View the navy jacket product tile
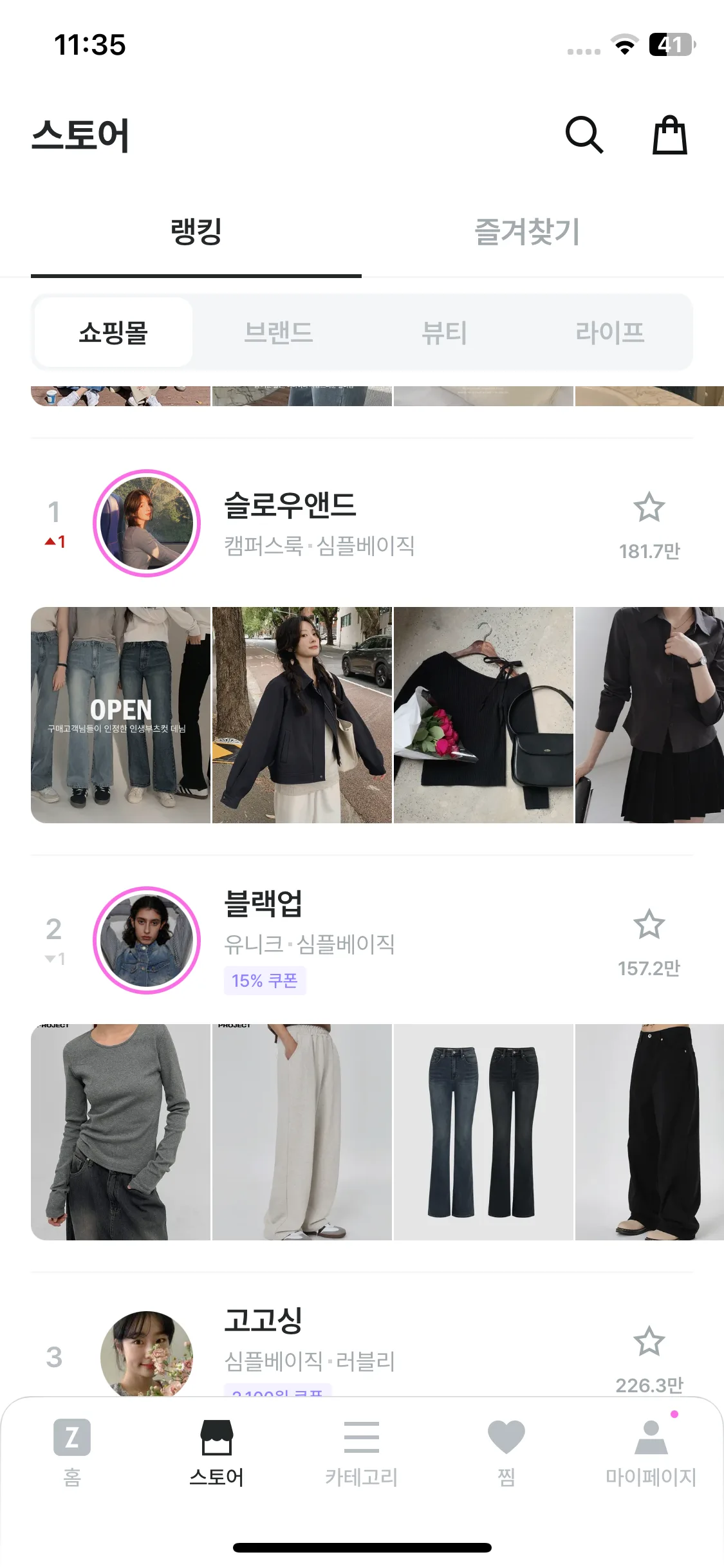The width and height of the screenshot is (724, 1568). tap(302, 714)
